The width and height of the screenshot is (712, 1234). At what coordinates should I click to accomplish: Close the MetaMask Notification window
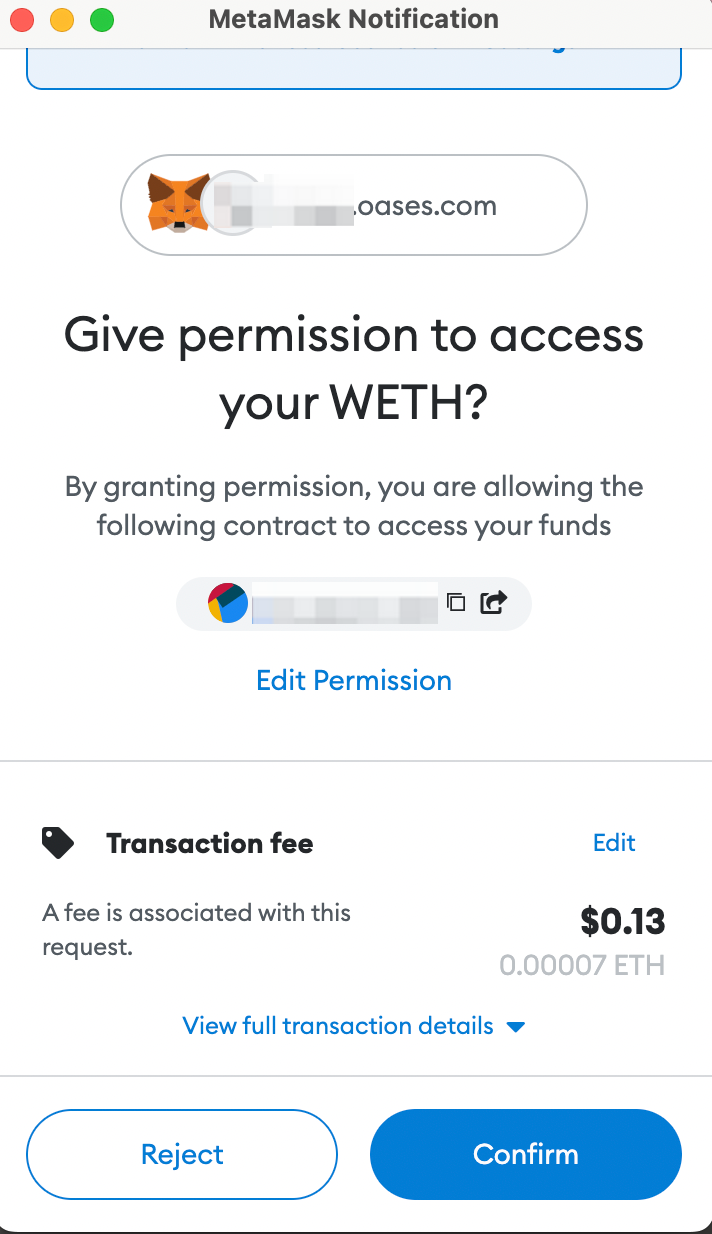coord(23,19)
